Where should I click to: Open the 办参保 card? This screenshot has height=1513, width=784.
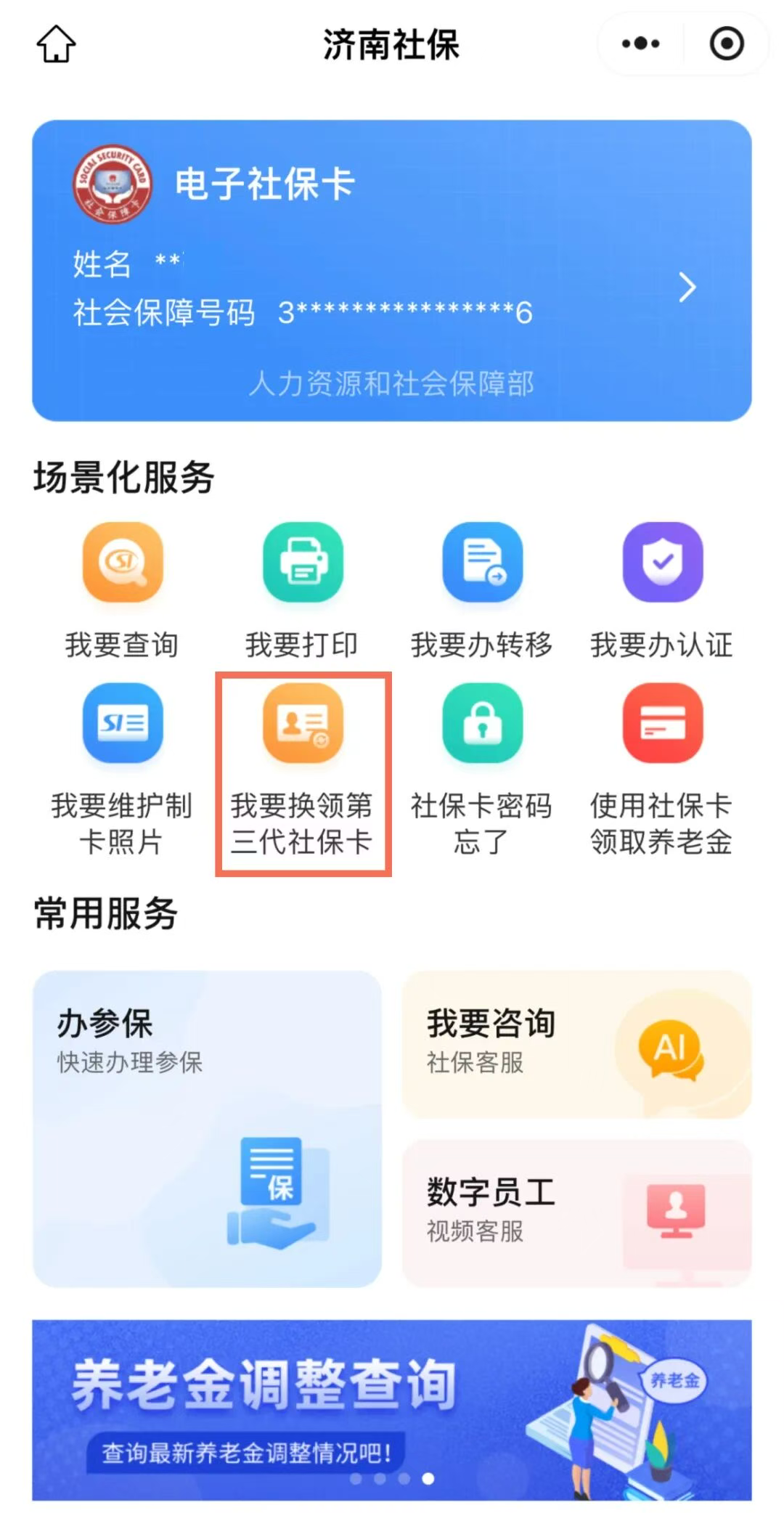point(207,1129)
